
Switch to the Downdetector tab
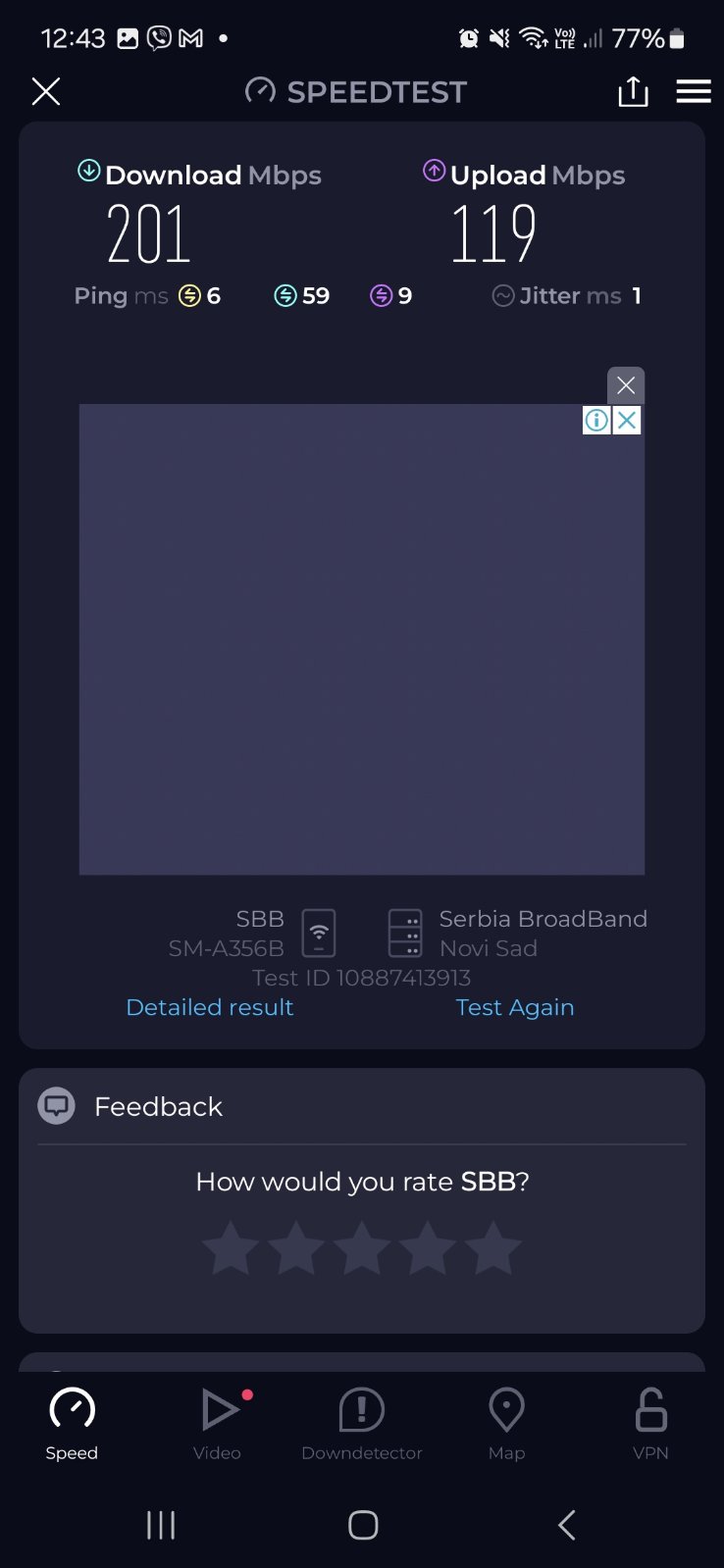pyautogui.click(x=362, y=1423)
